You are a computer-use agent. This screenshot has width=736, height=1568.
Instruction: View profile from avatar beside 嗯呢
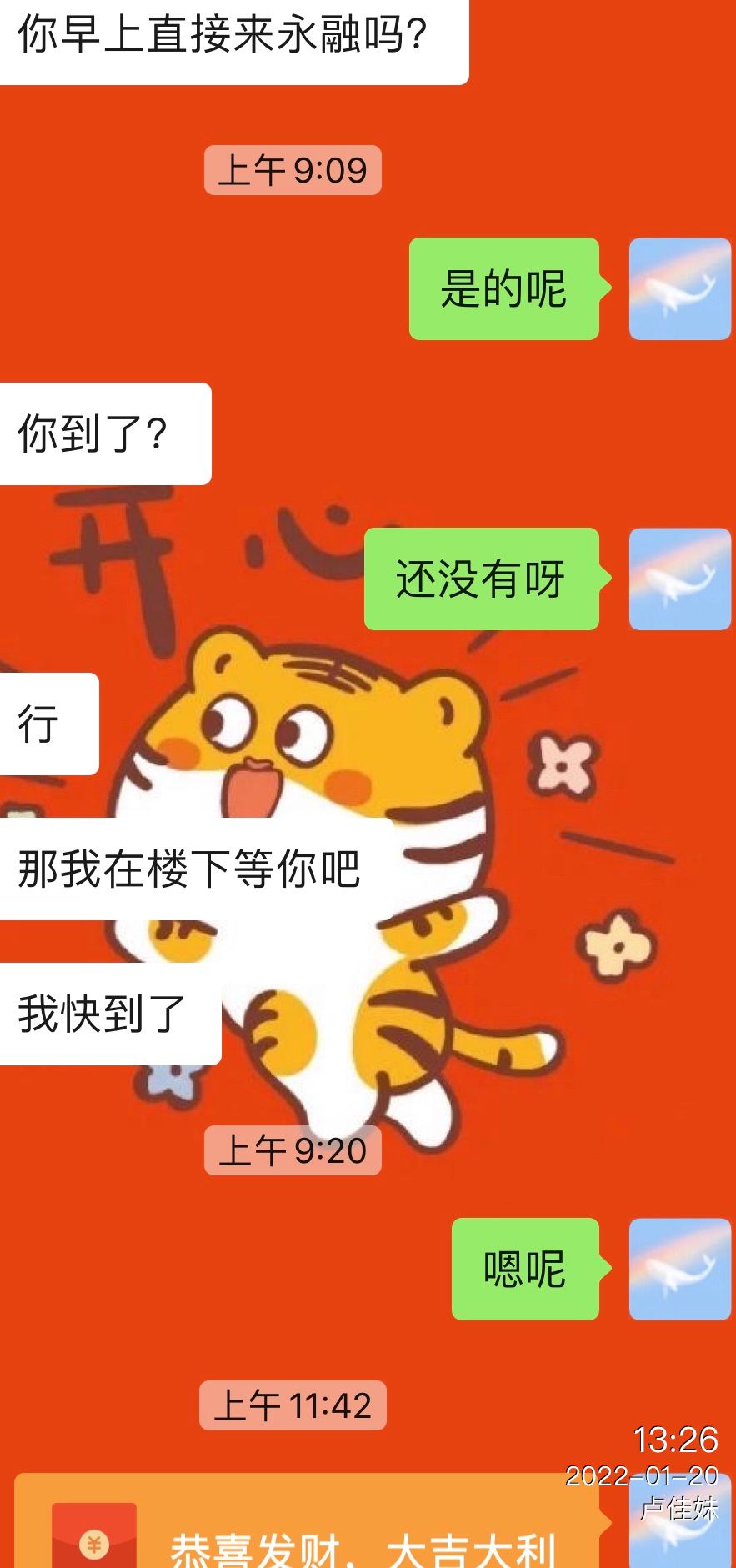coord(679,1269)
